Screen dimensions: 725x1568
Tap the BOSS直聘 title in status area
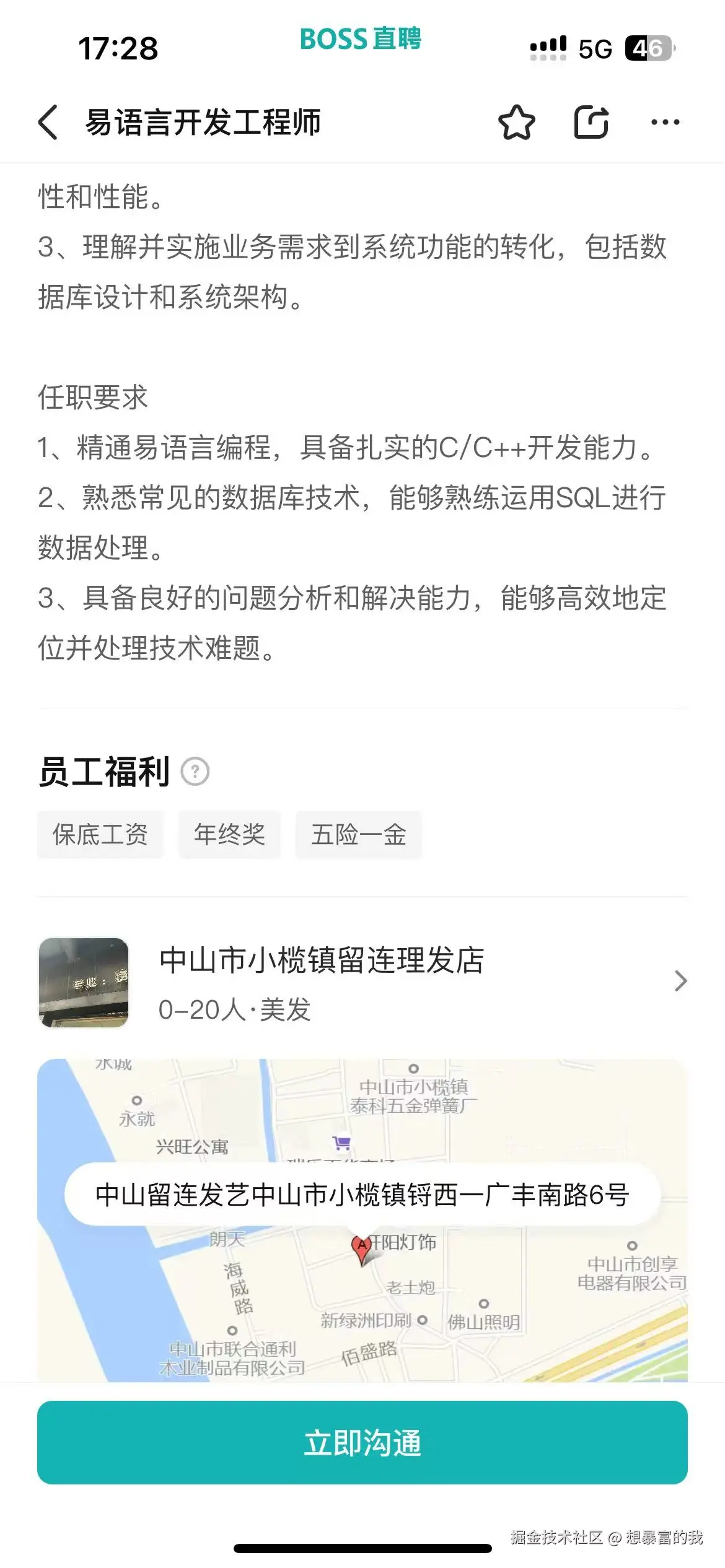point(362,38)
